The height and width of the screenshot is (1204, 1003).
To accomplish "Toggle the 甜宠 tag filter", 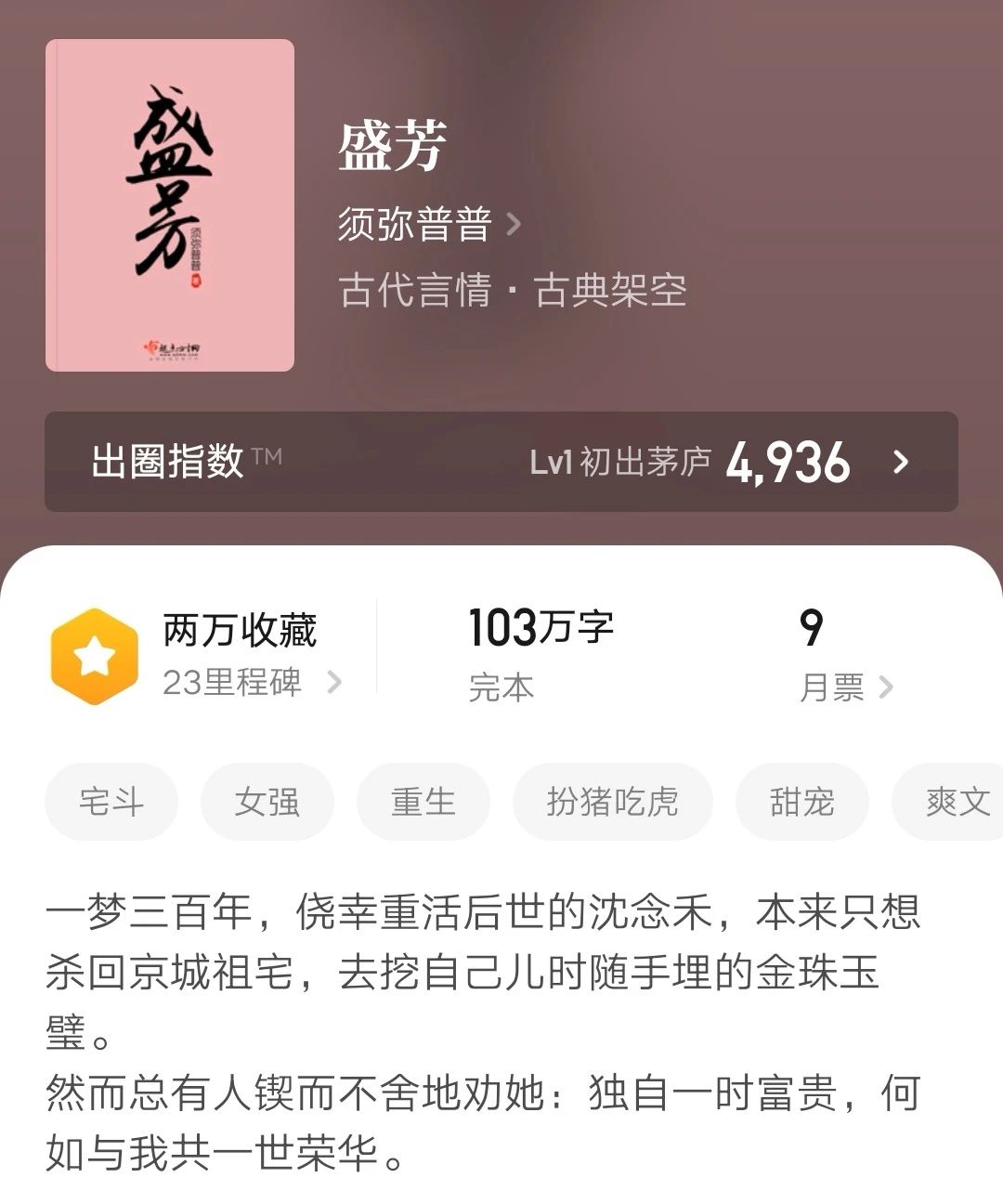I will coord(802,803).
